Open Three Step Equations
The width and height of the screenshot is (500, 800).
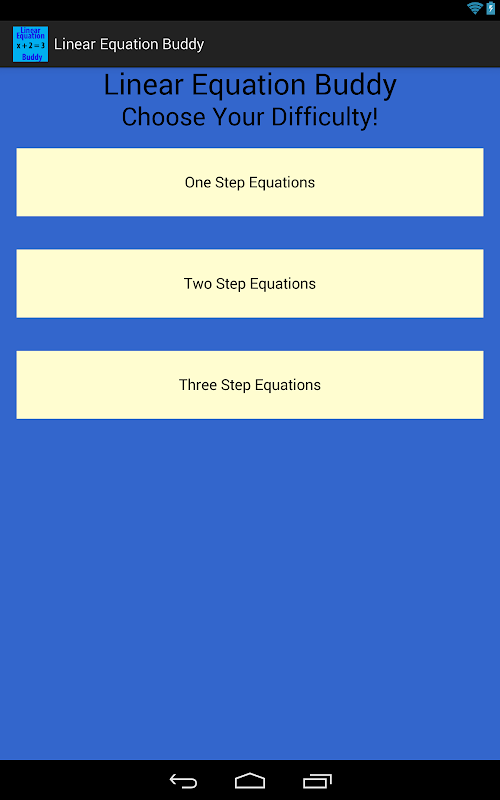[250, 385]
